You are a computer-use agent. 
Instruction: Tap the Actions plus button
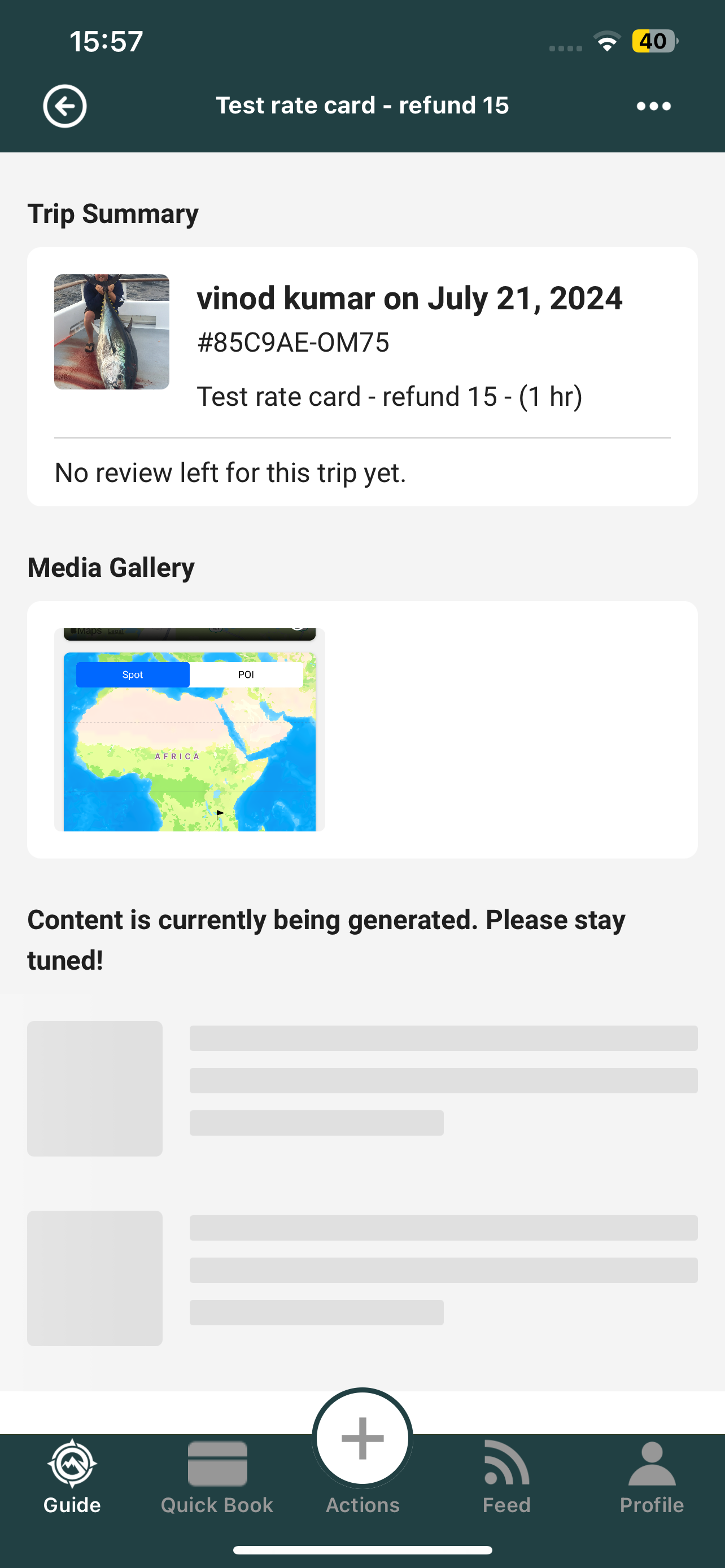(x=362, y=1439)
